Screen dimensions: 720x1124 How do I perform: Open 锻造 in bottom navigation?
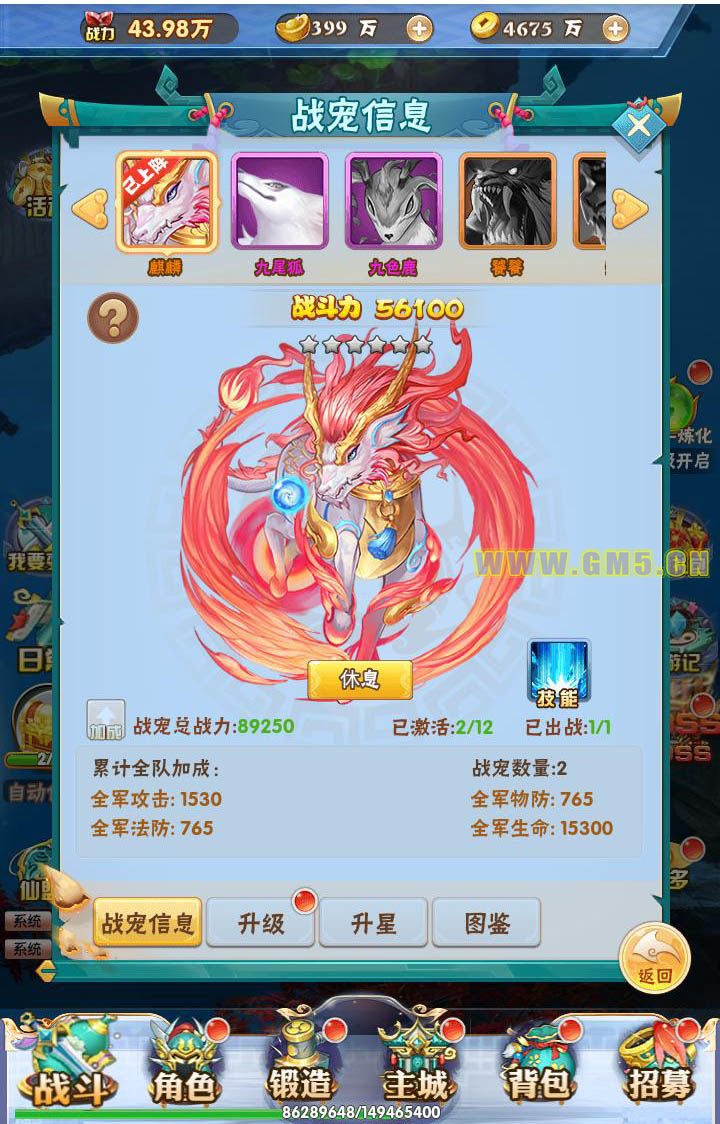coord(300,1065)
